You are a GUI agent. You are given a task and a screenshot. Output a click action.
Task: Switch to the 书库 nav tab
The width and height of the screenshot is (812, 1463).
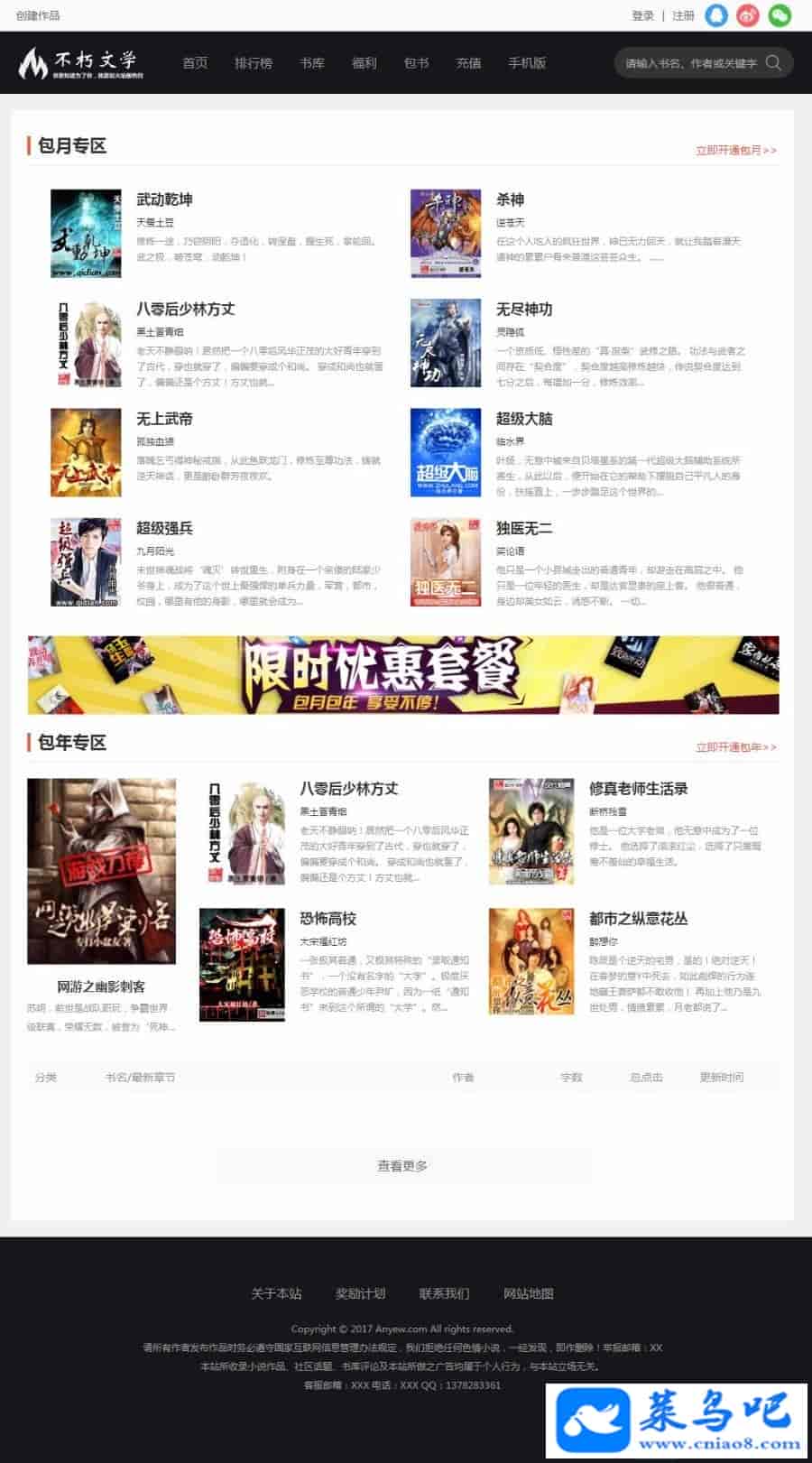point(312,63)
